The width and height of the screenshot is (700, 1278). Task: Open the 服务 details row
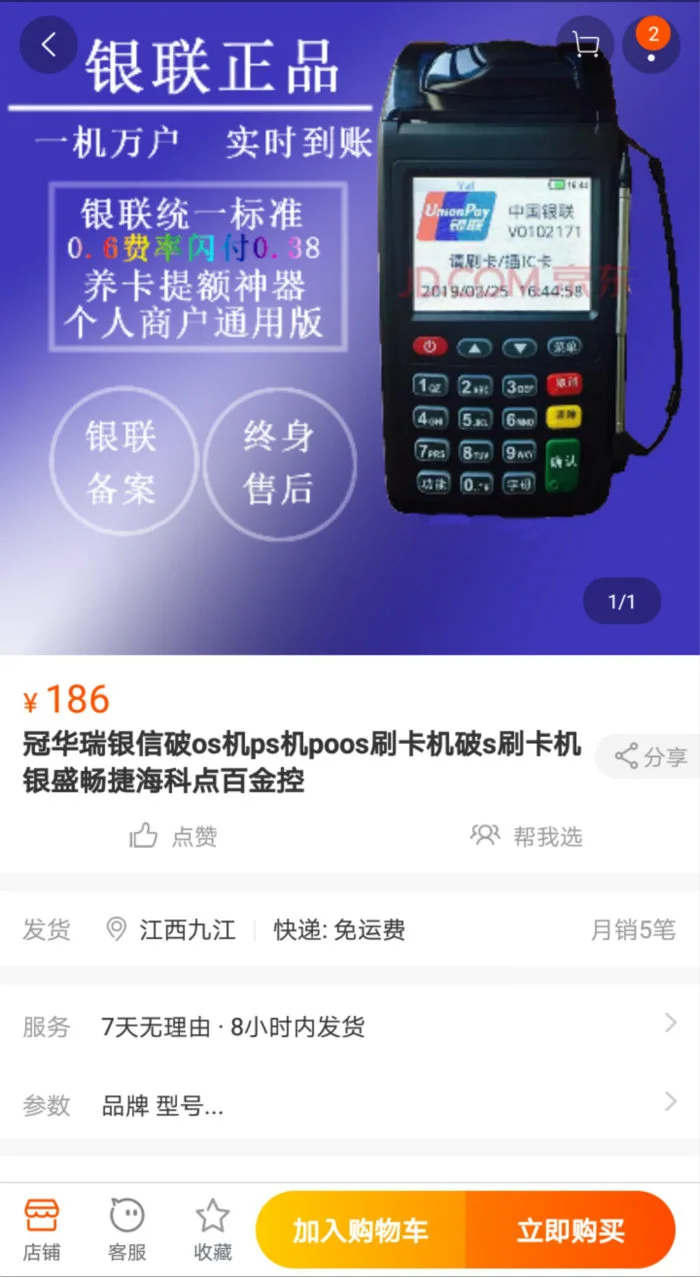tap(350, 1026)
